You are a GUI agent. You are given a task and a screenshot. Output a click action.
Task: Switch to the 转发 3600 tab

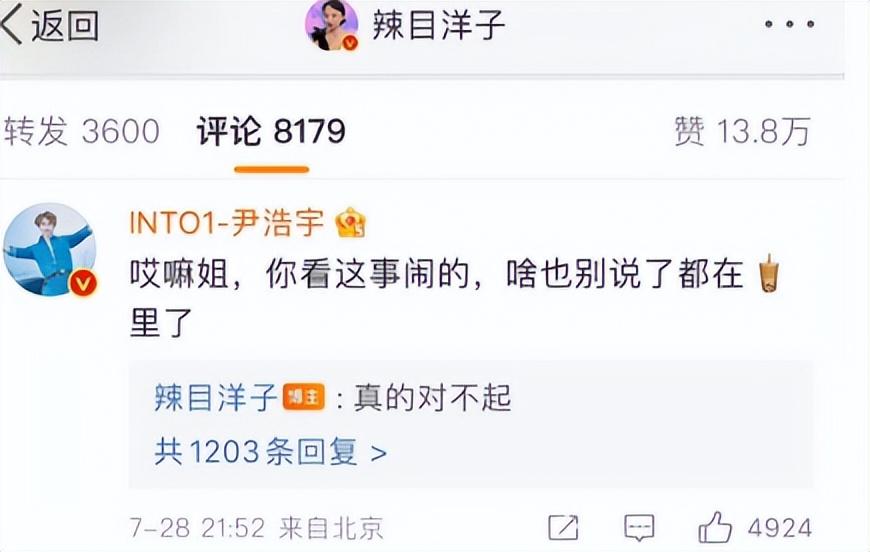[81, 132]
